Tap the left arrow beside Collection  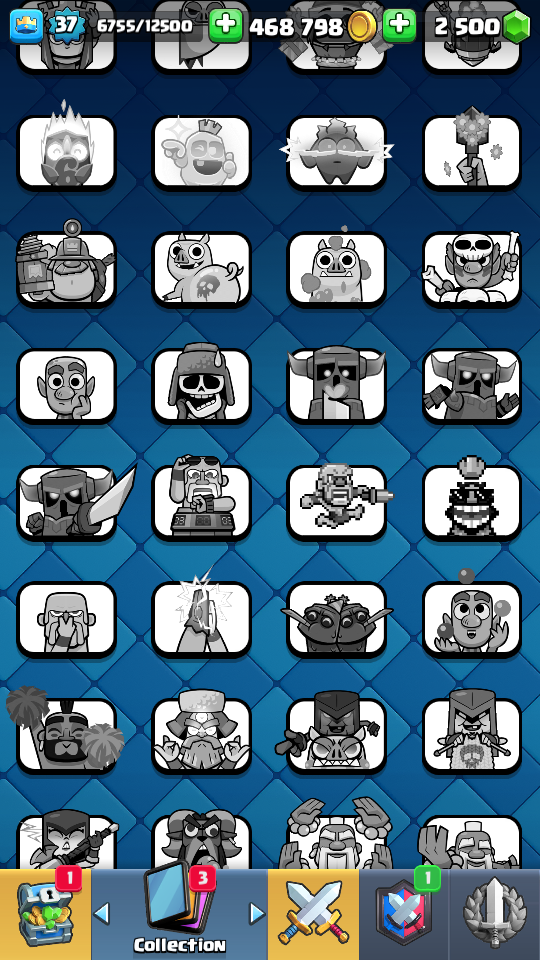[x=102, y=913]
